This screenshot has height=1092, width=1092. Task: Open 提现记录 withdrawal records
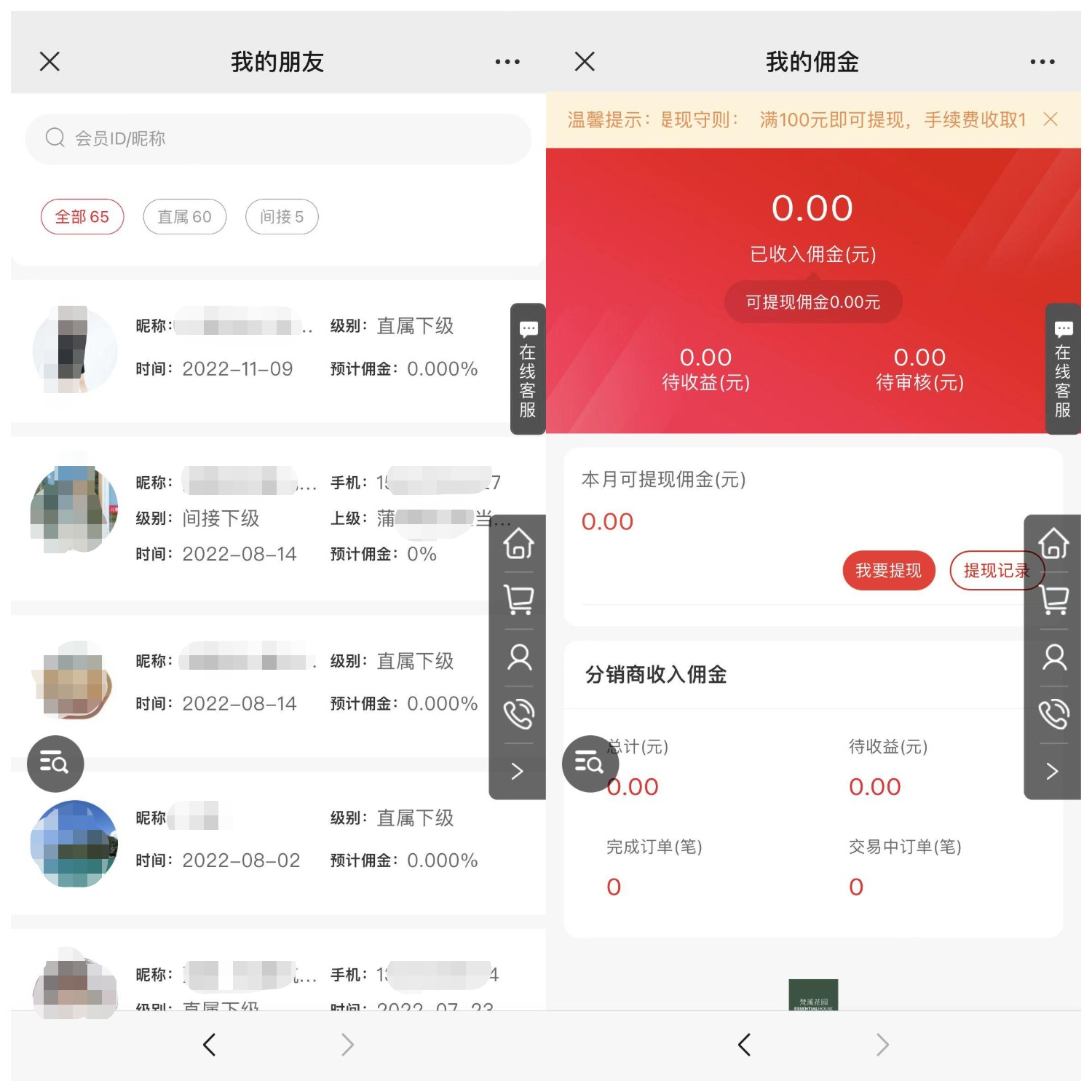point(996,571)
